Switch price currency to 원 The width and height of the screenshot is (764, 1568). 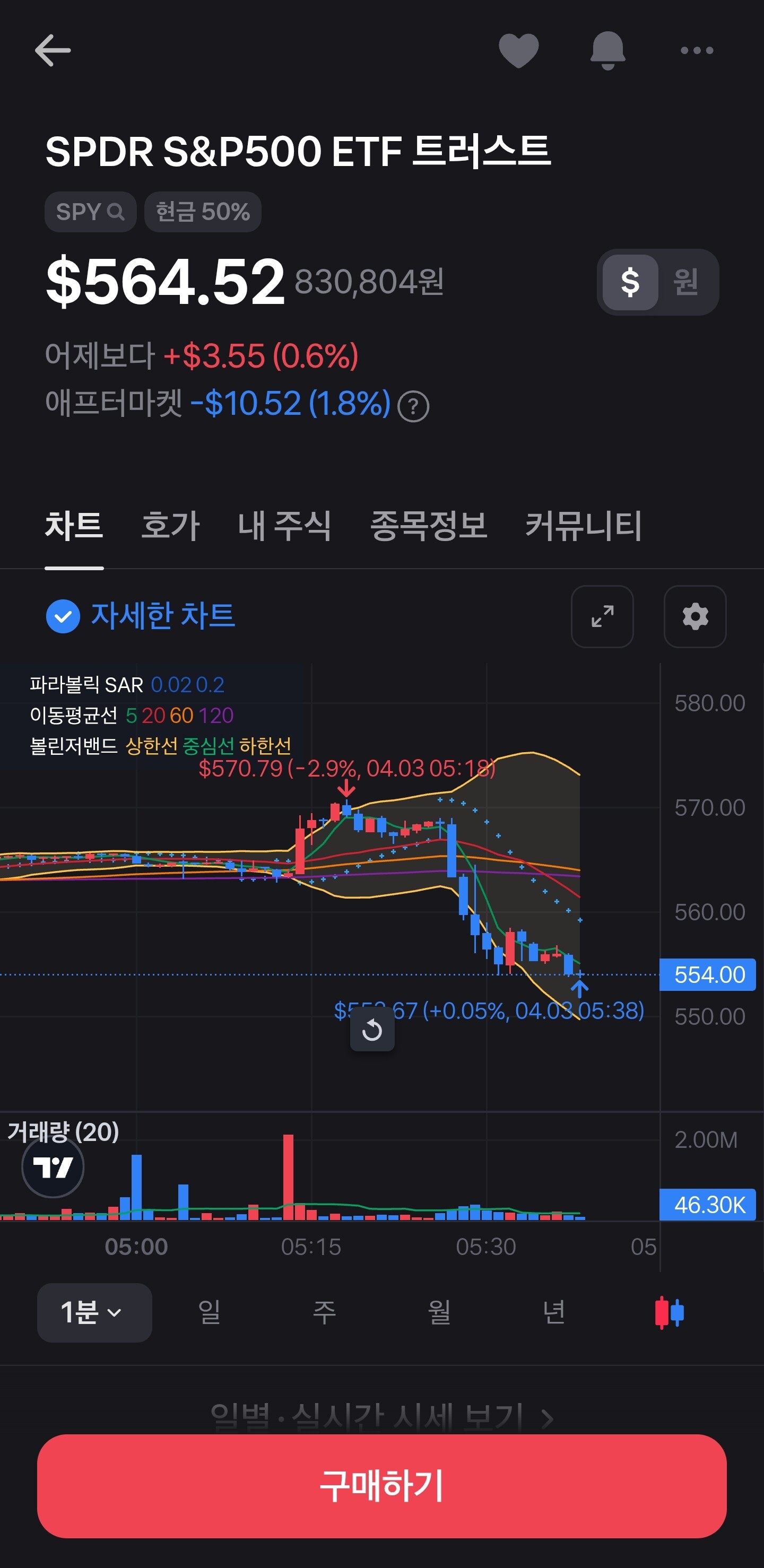pos(685,282)
